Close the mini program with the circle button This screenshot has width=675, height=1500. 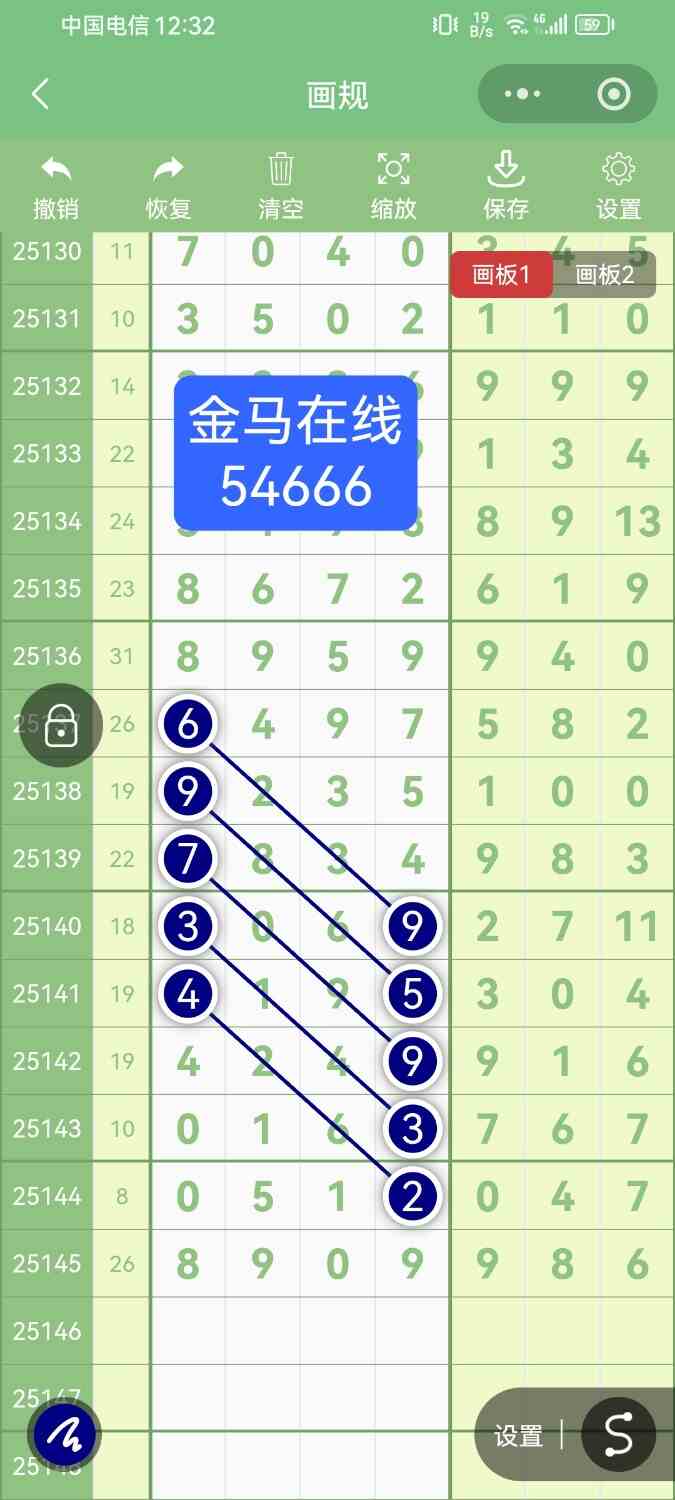click(613, 95)
